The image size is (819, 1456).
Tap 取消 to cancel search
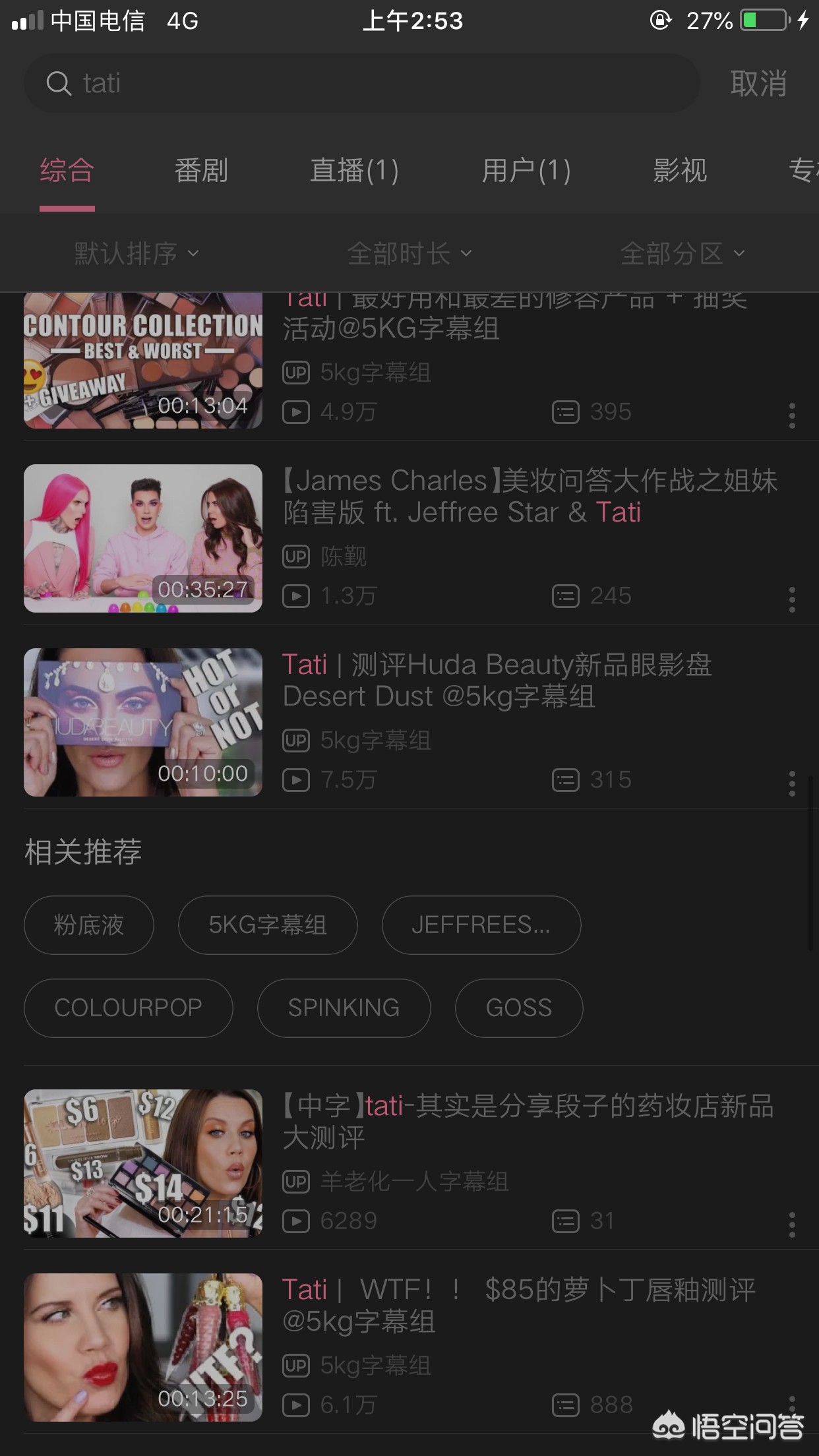[758, 84]
